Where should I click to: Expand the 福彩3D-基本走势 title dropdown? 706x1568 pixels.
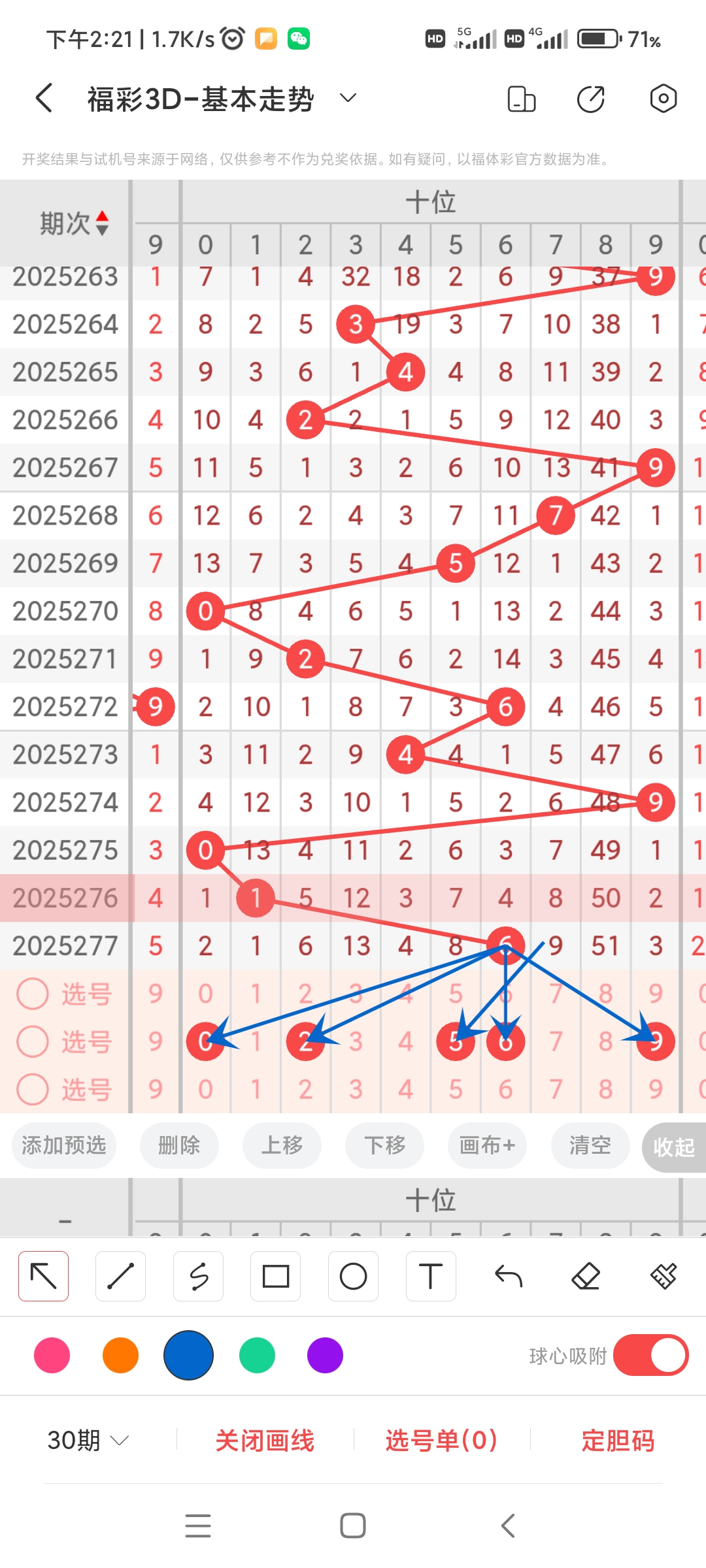click(348, 99)
